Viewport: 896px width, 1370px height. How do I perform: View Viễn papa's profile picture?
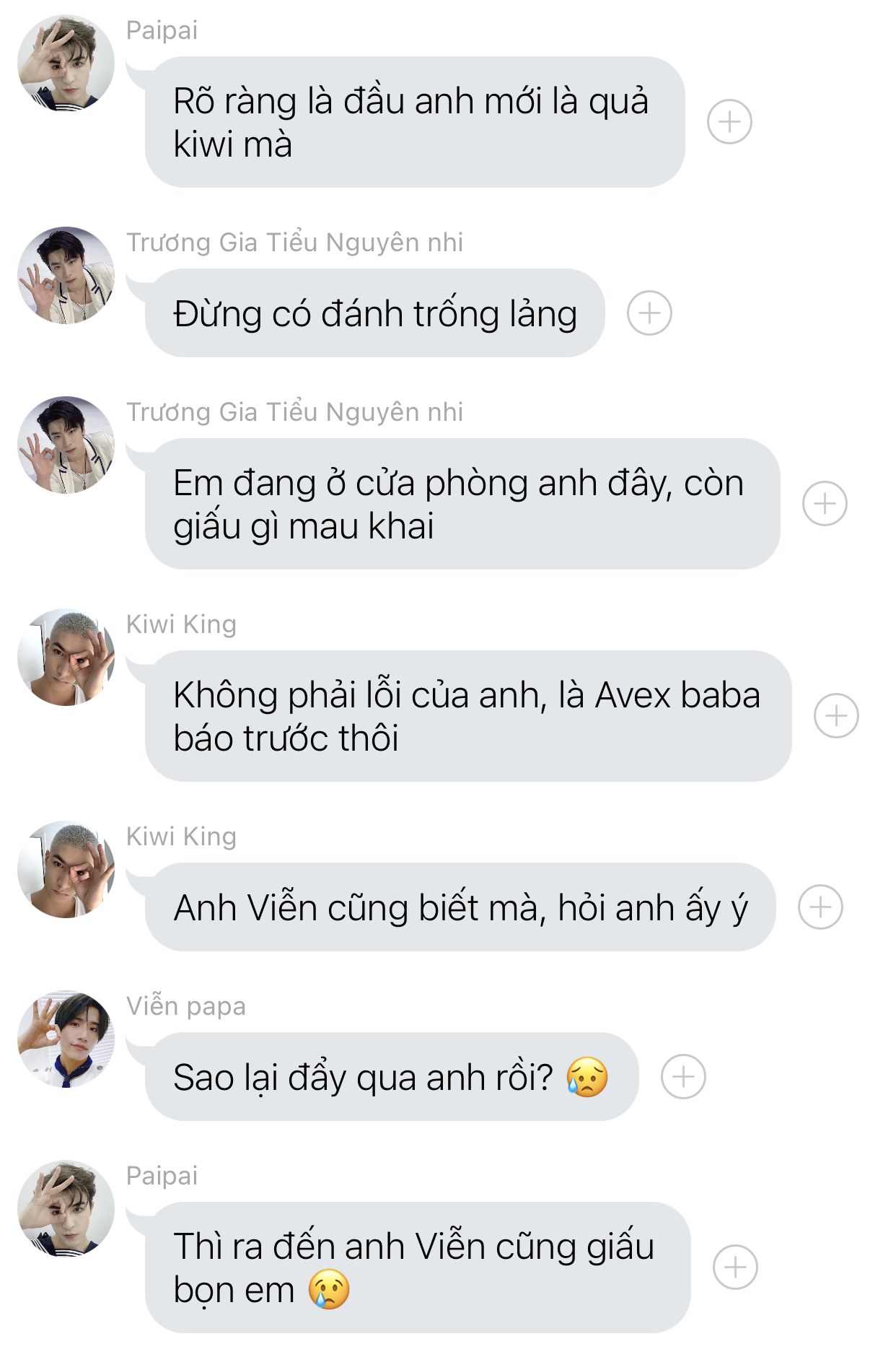pos(66,1039)
